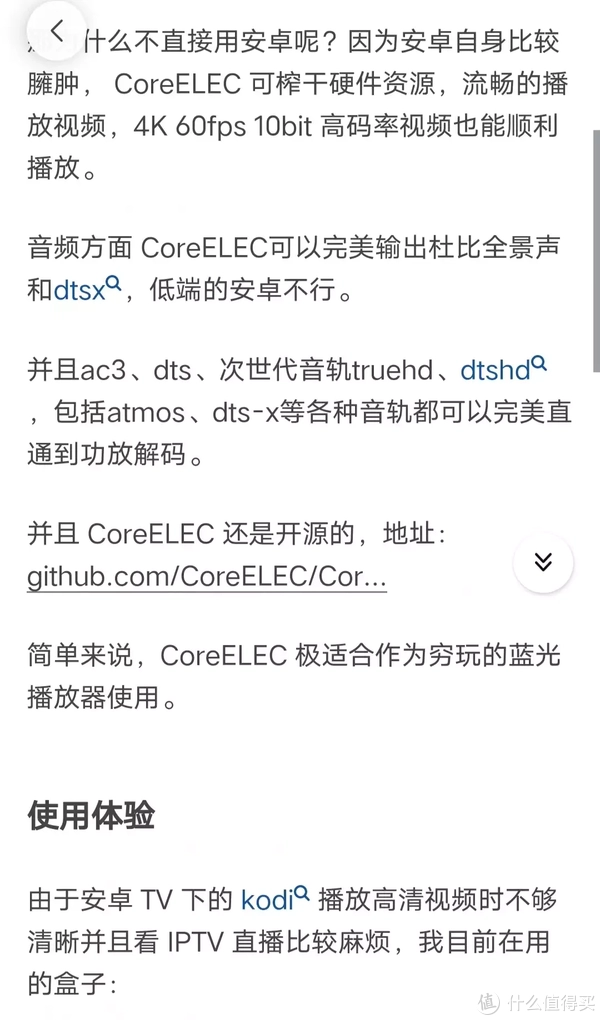Open the github.com/CoreELEC link
Screen dimensions: 600x1020
tap(207, 576)
